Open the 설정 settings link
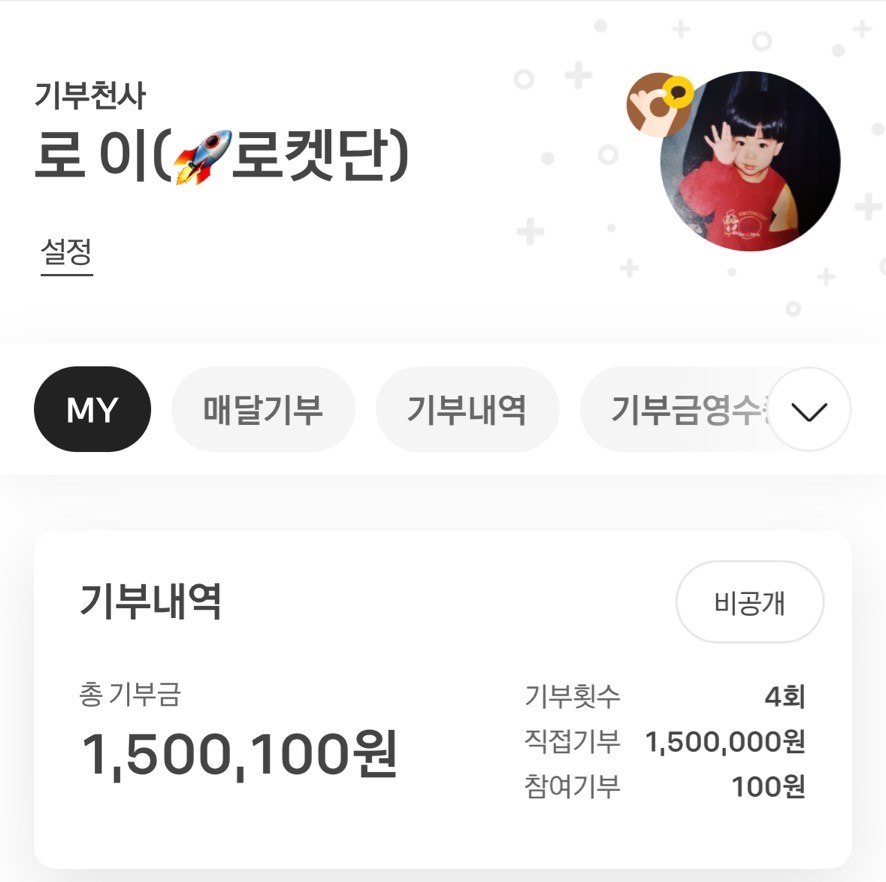Viewport: 886px width, 882px height. click(66, 252)
